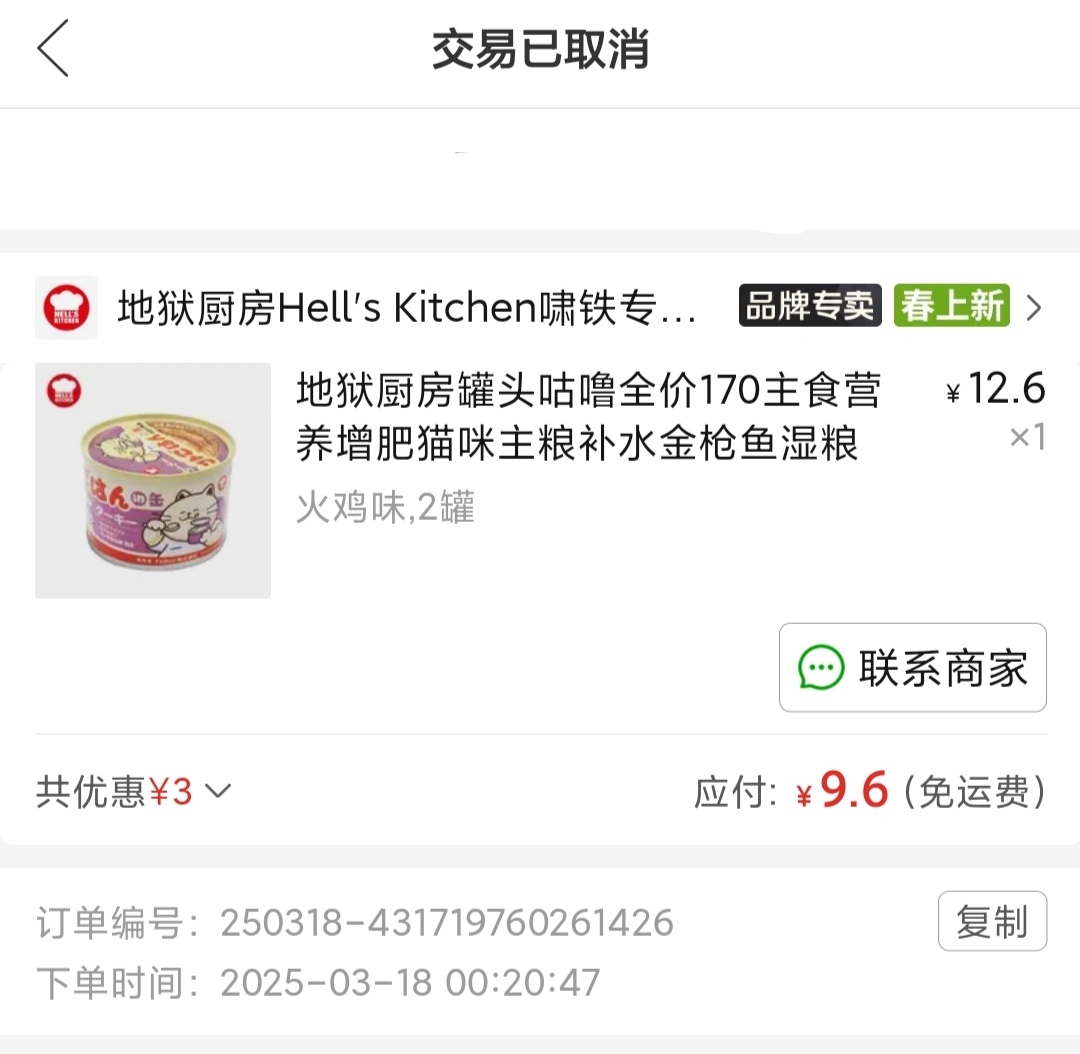Viewport: 1080px width, 1054px height.
Task: Open 地狱厨房Hell's Kitchen store page
Action: pyautogui.click(x=405, y=308)
